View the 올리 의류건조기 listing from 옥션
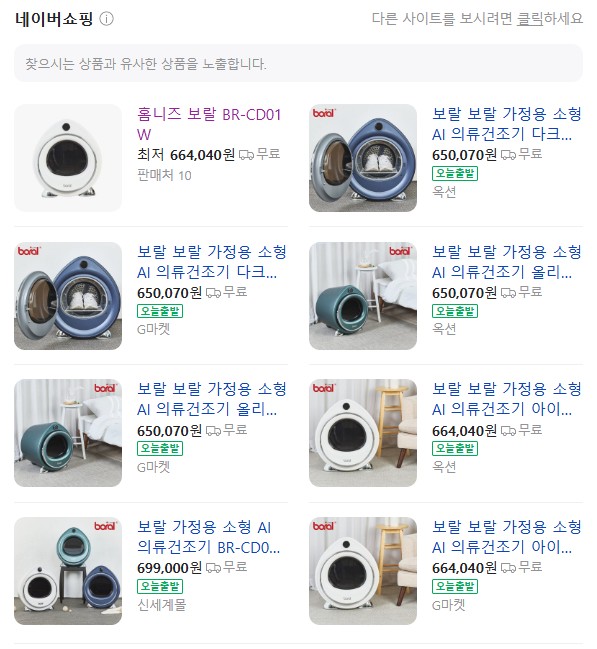The width and height of the screenshot is (597, 649). click(507, 262)
